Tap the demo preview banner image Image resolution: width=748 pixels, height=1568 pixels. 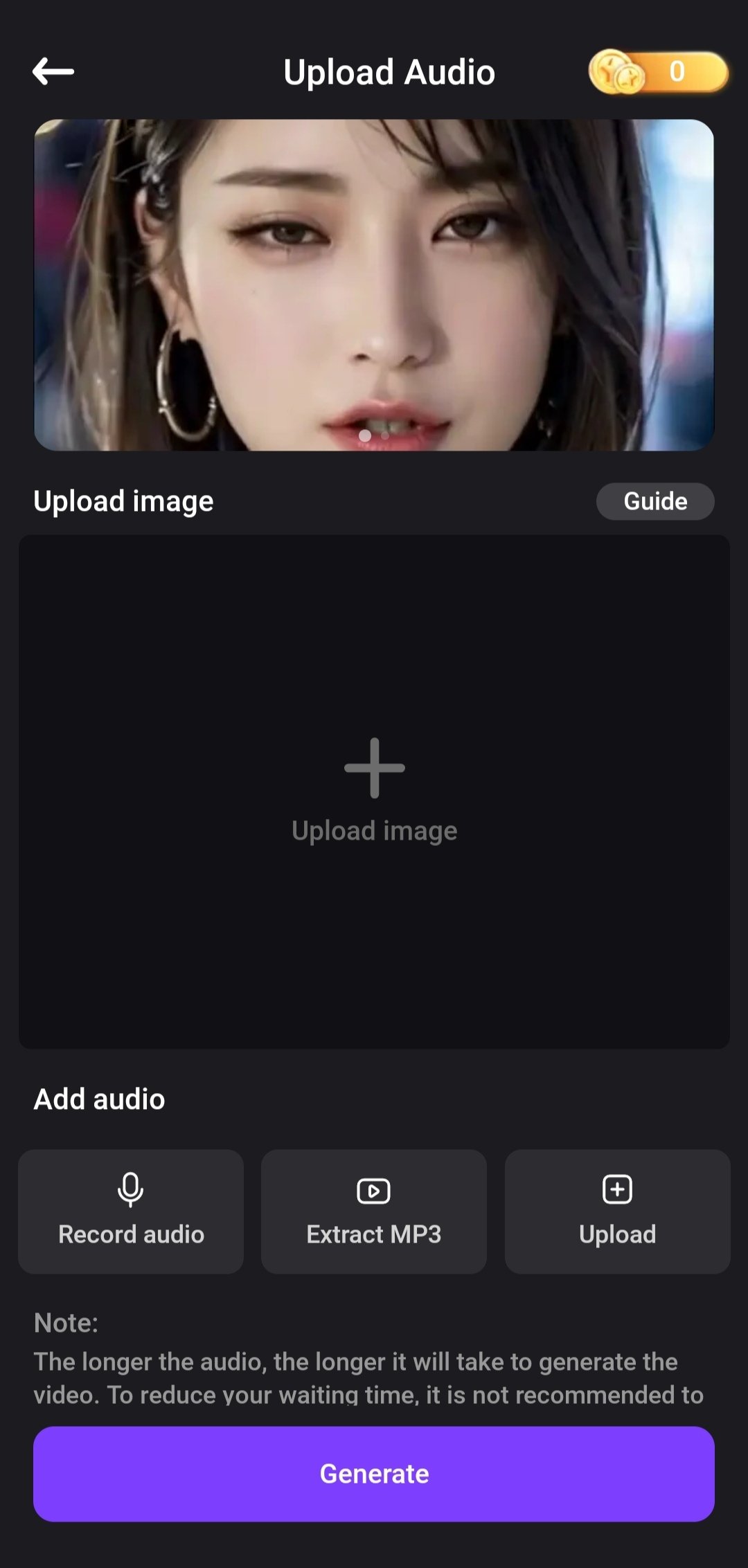pyautogui.click(x=374, y=285)
